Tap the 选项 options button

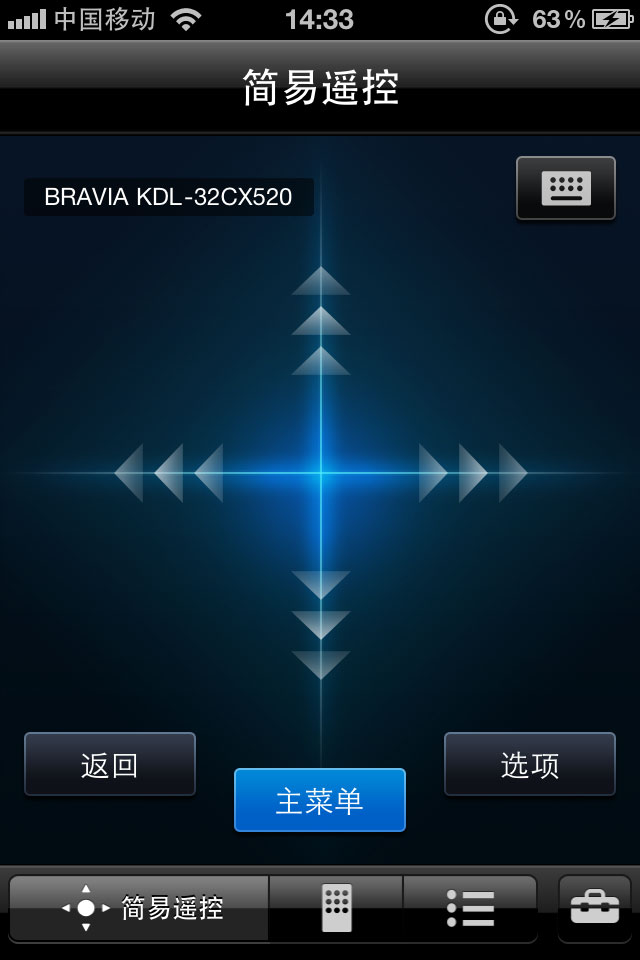coord(530,765)
